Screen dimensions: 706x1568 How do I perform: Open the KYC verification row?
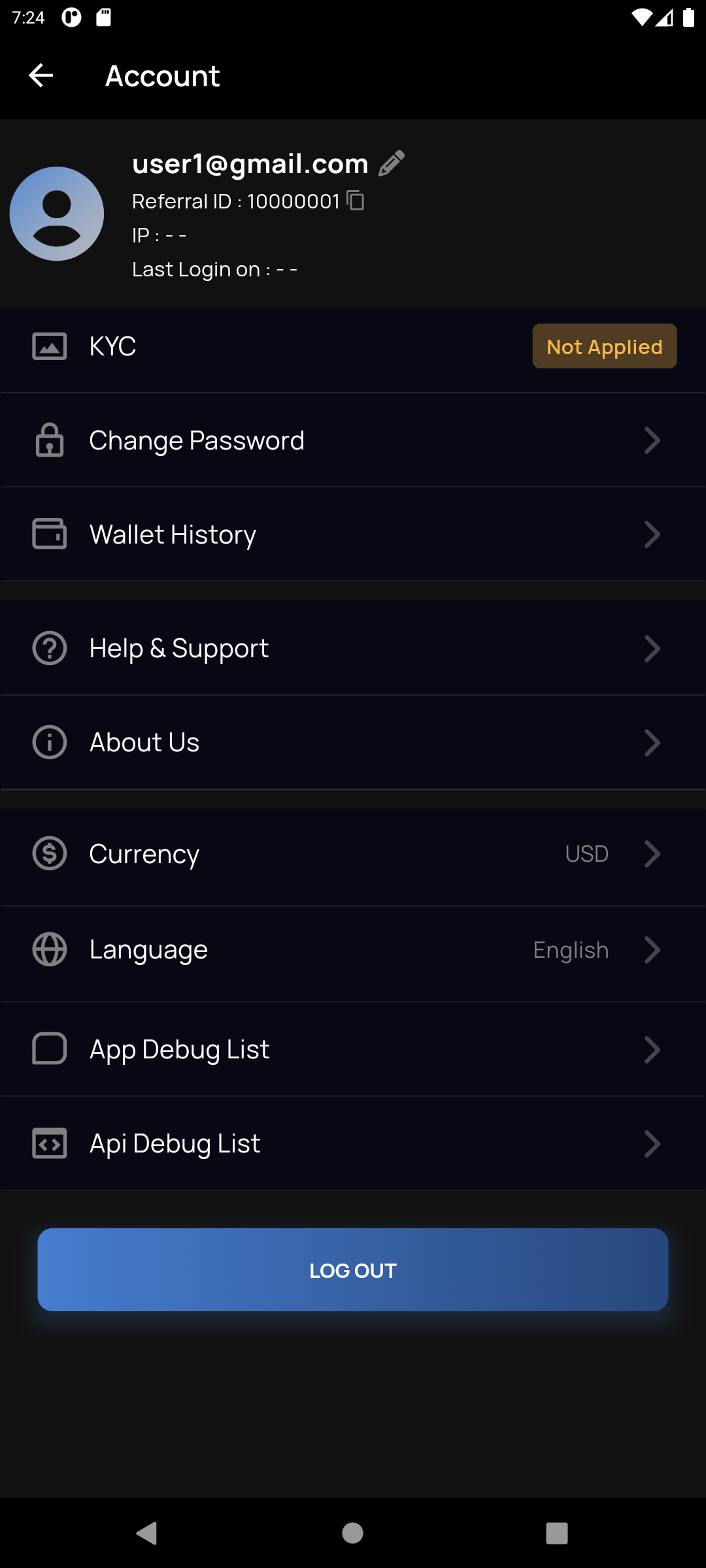click(x=353, y=346)
